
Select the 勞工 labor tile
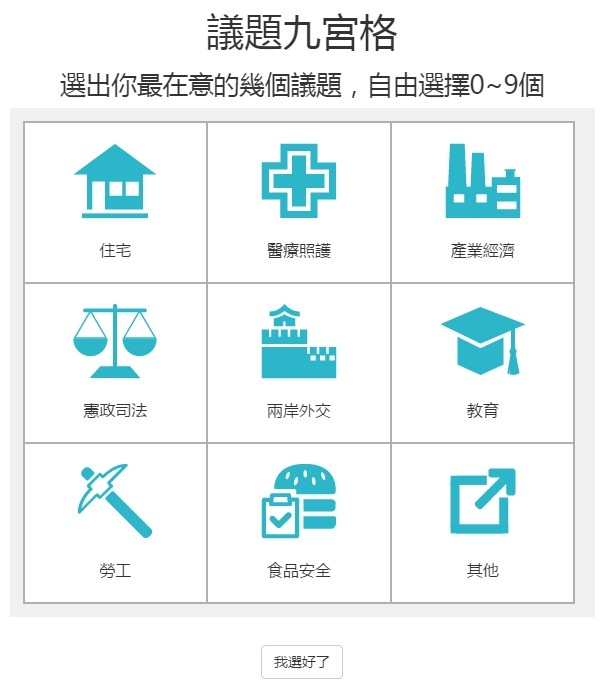115,522
